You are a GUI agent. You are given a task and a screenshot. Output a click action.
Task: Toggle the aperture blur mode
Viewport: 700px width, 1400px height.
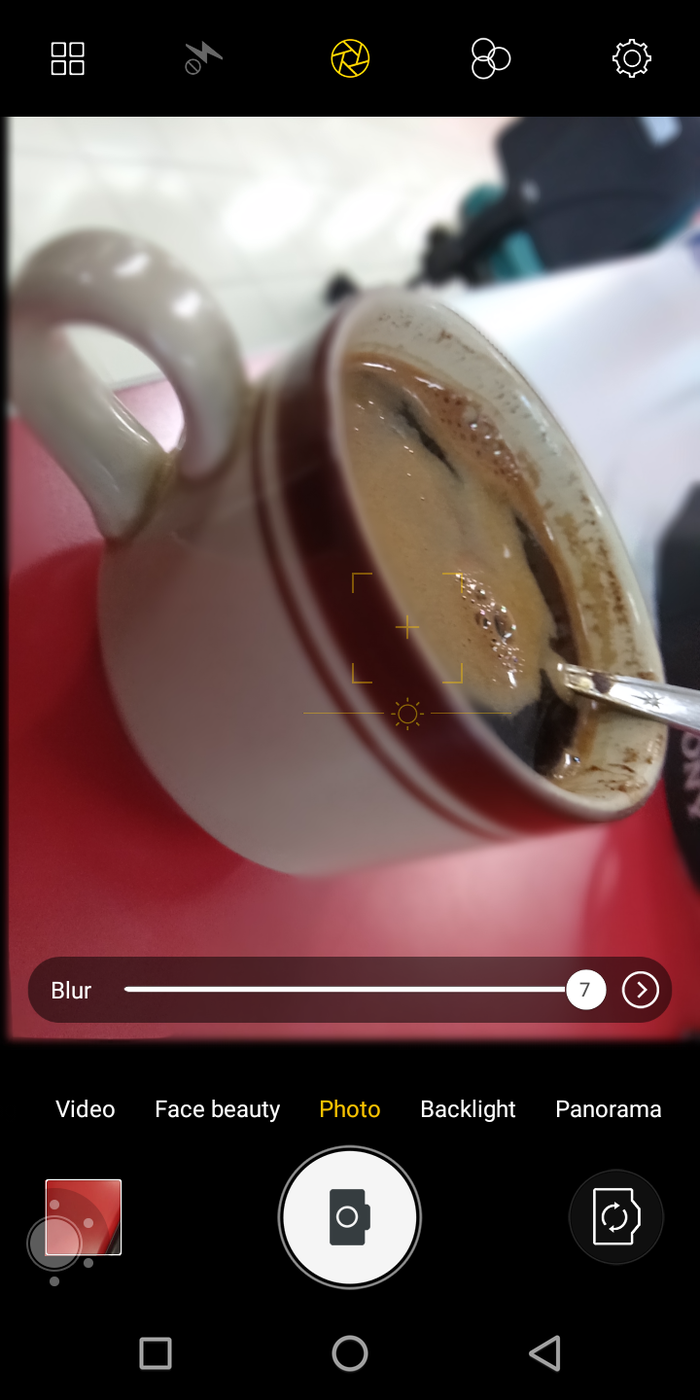350,59
